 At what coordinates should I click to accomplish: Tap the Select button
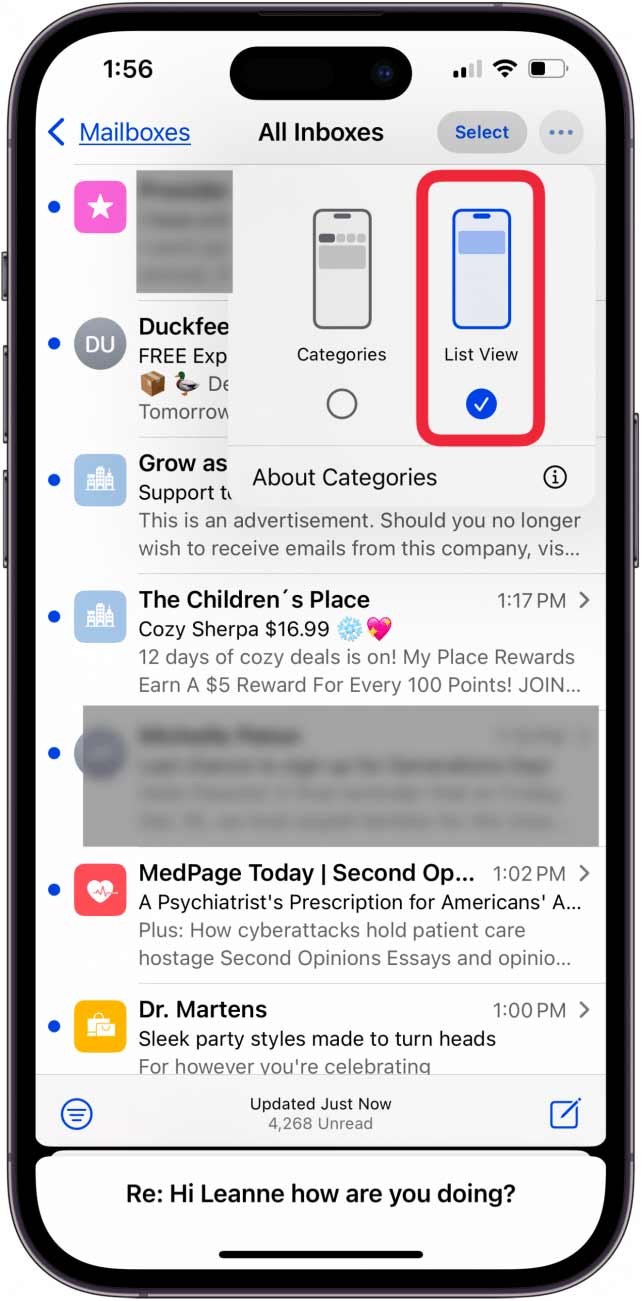pos(481,132)
